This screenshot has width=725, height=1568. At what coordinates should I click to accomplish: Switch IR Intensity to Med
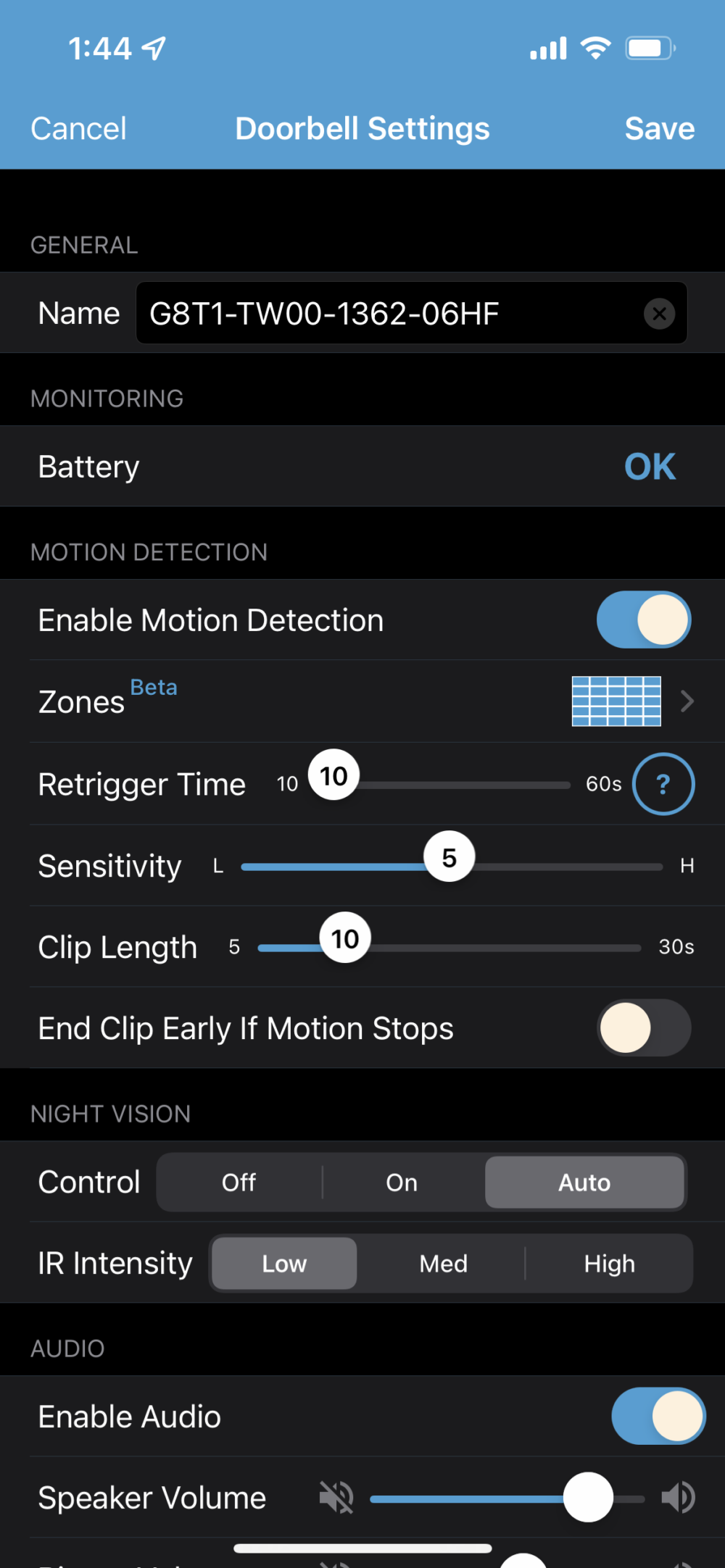coord(443,1264)
